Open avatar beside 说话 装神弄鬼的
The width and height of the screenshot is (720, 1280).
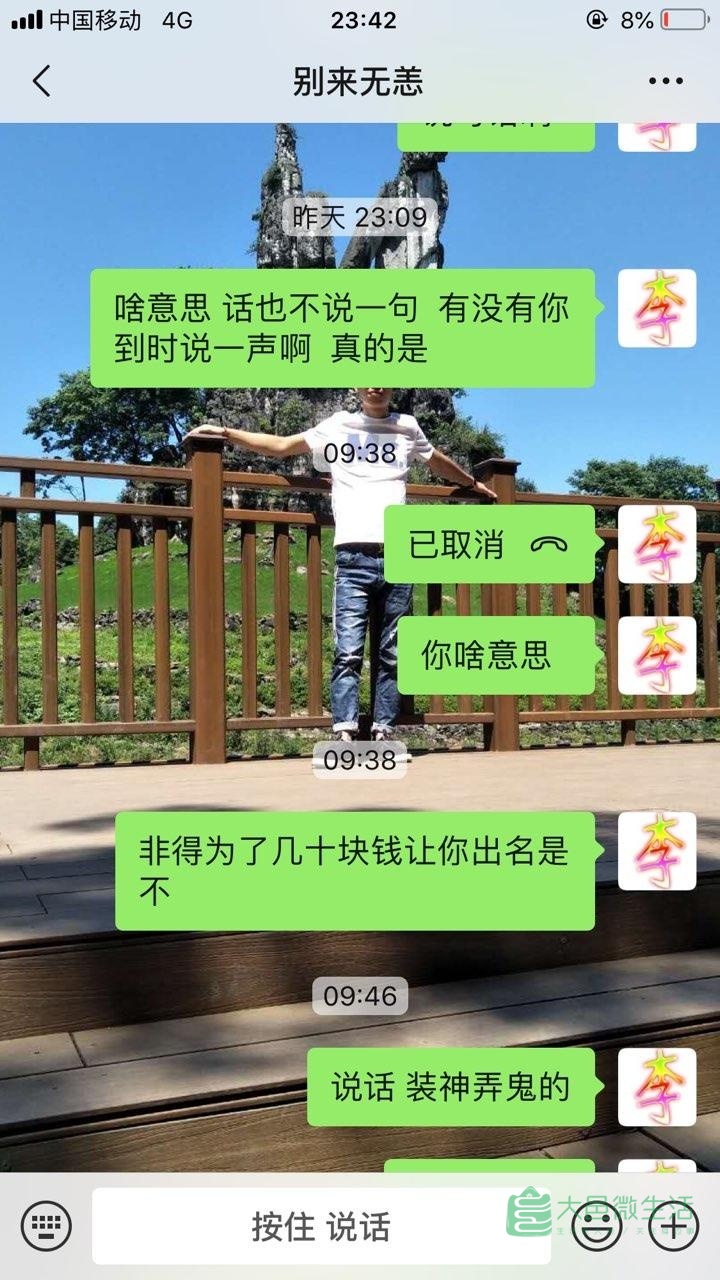(657, 1087)
